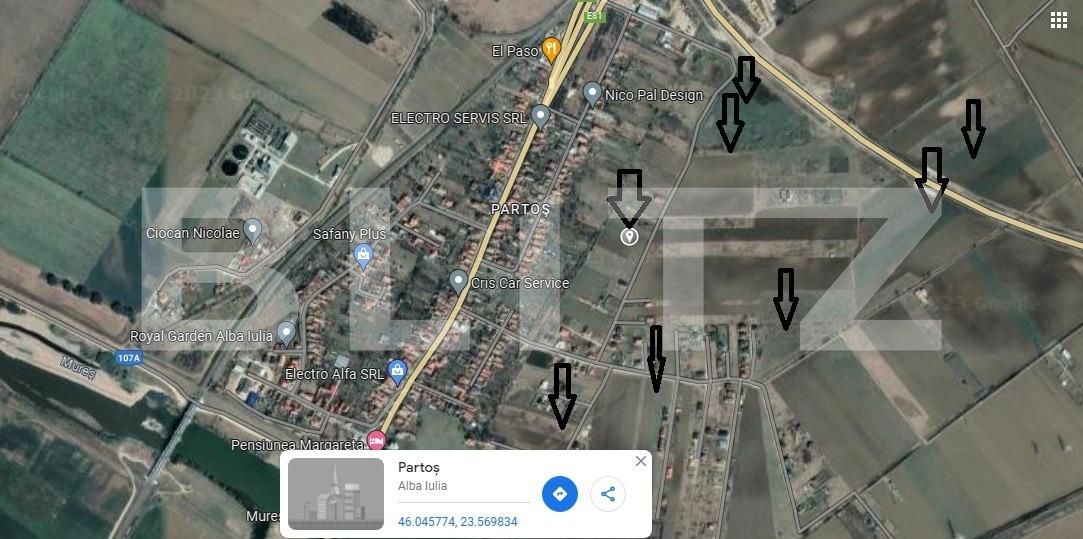Screen dimensions: 1083x539
Task: Select the Ciocan Nicolae pin
Action: click(253, 231)
